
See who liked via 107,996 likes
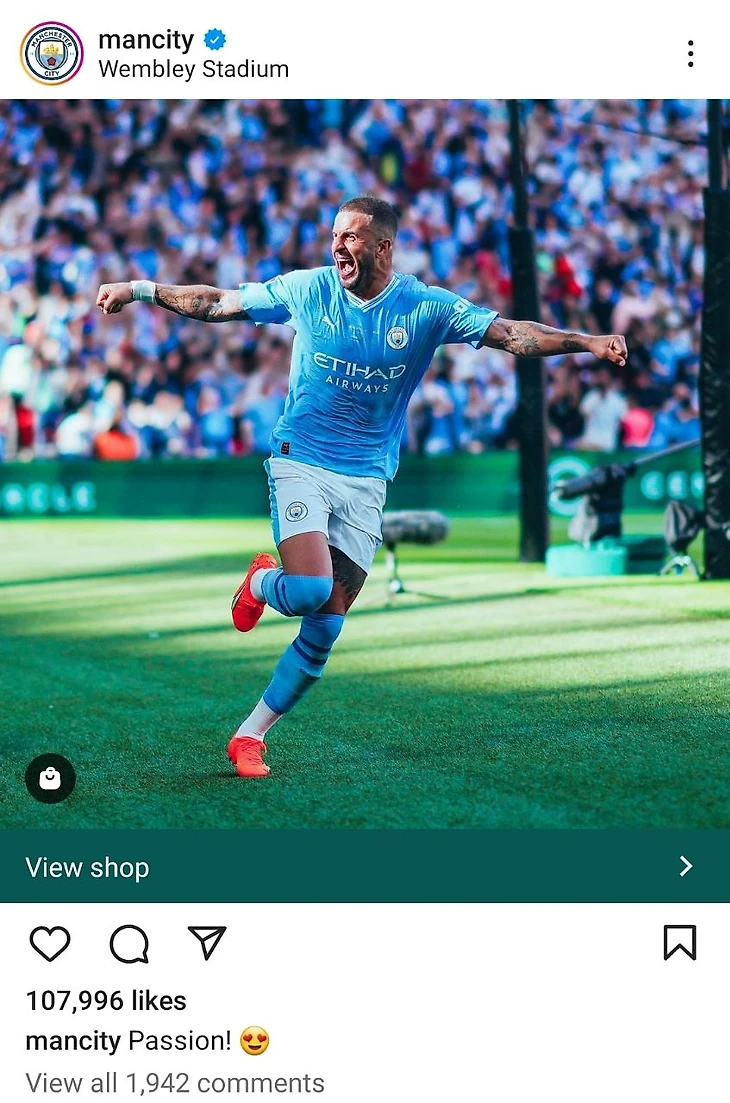click(106, 1000)
